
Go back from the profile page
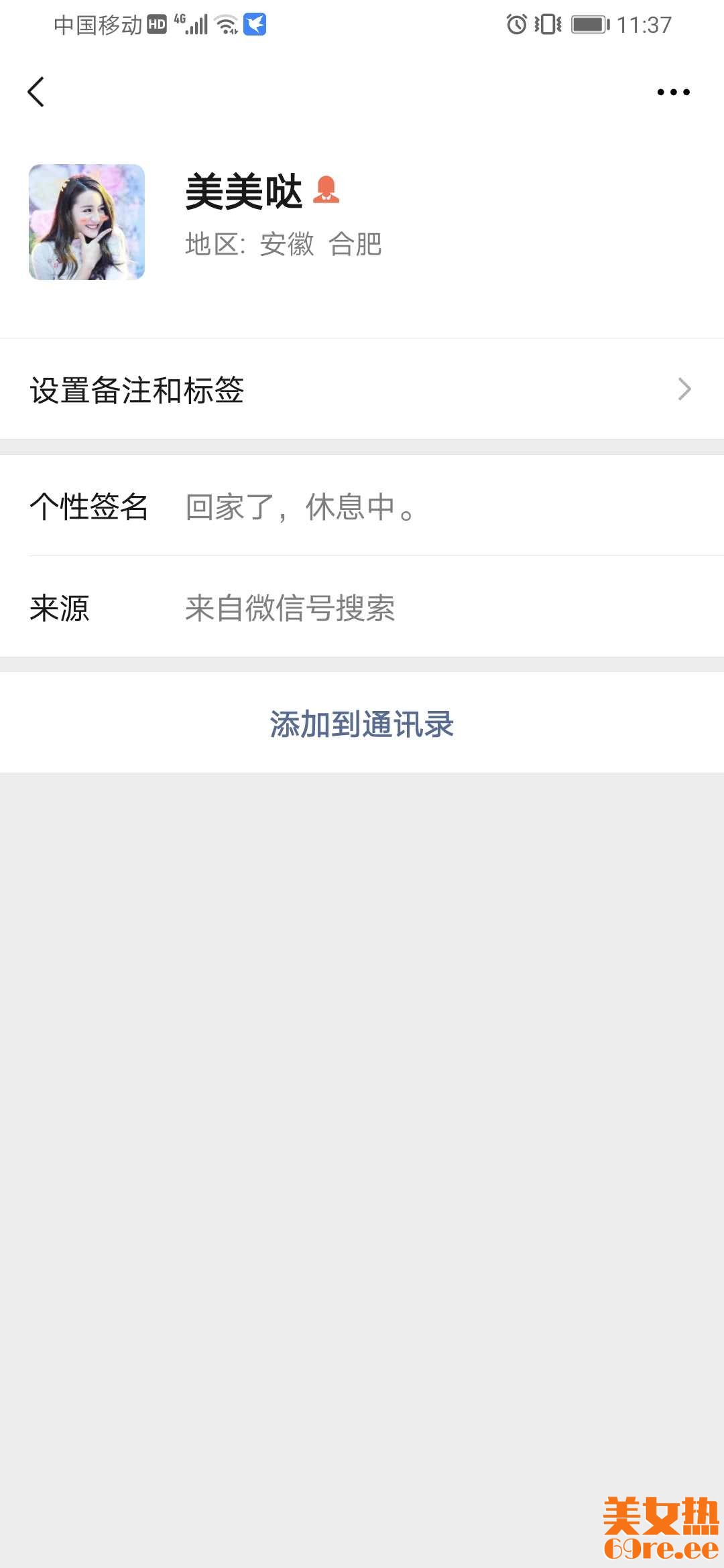coord(36,92)
